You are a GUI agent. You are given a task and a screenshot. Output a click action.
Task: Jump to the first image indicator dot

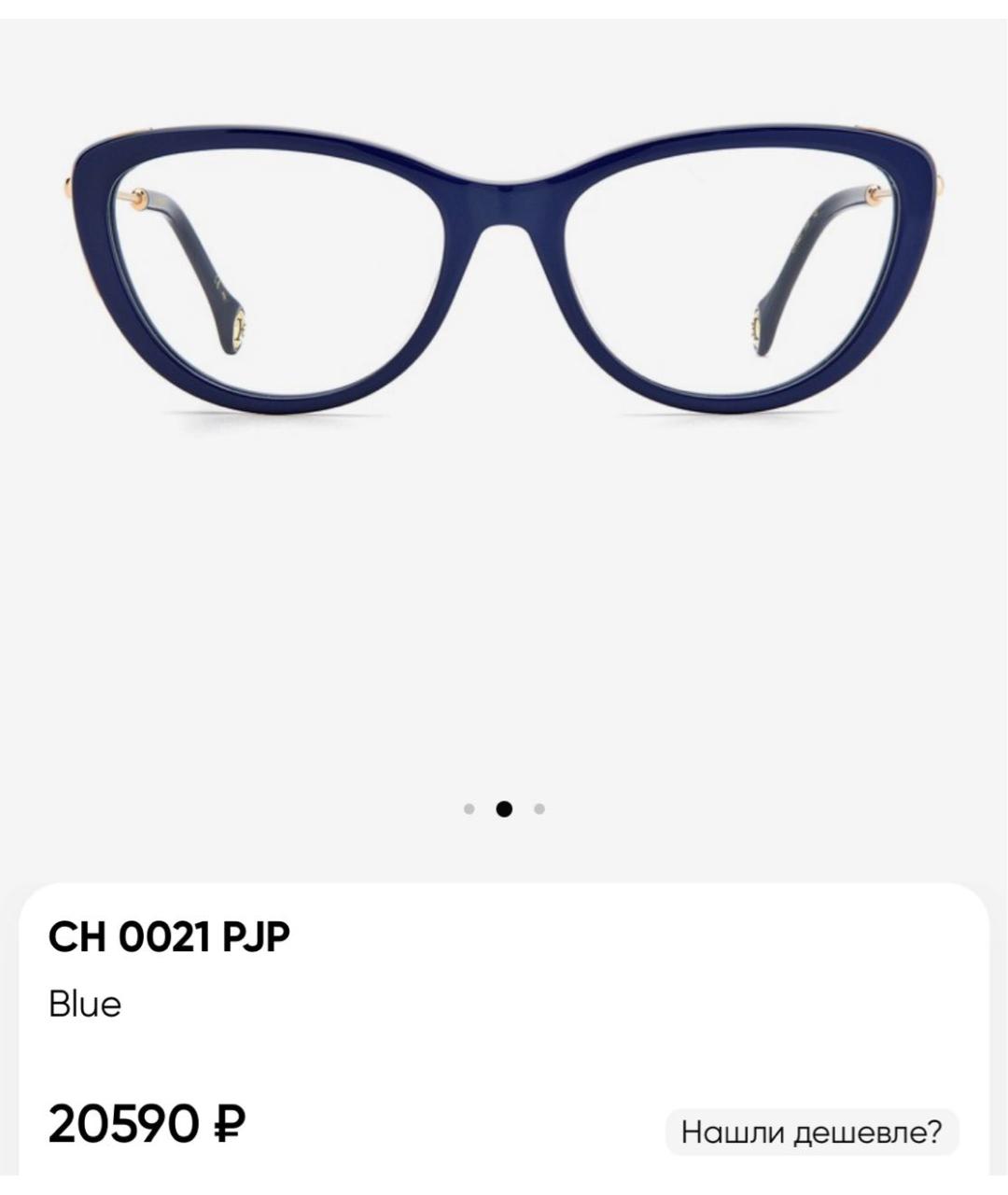click(469, 808)
